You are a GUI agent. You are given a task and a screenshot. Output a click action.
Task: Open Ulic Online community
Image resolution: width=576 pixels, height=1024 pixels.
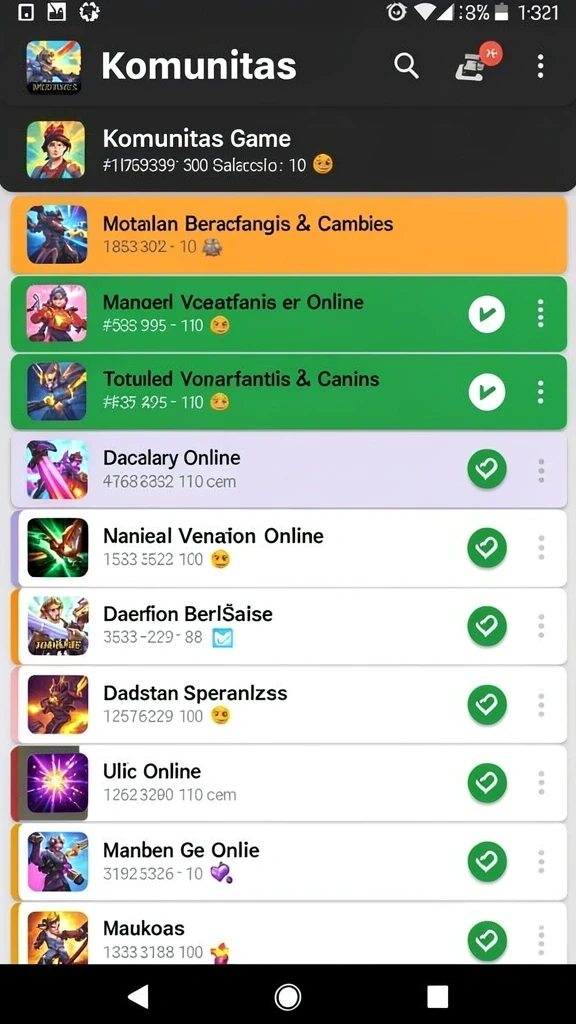tap(288, 783)
